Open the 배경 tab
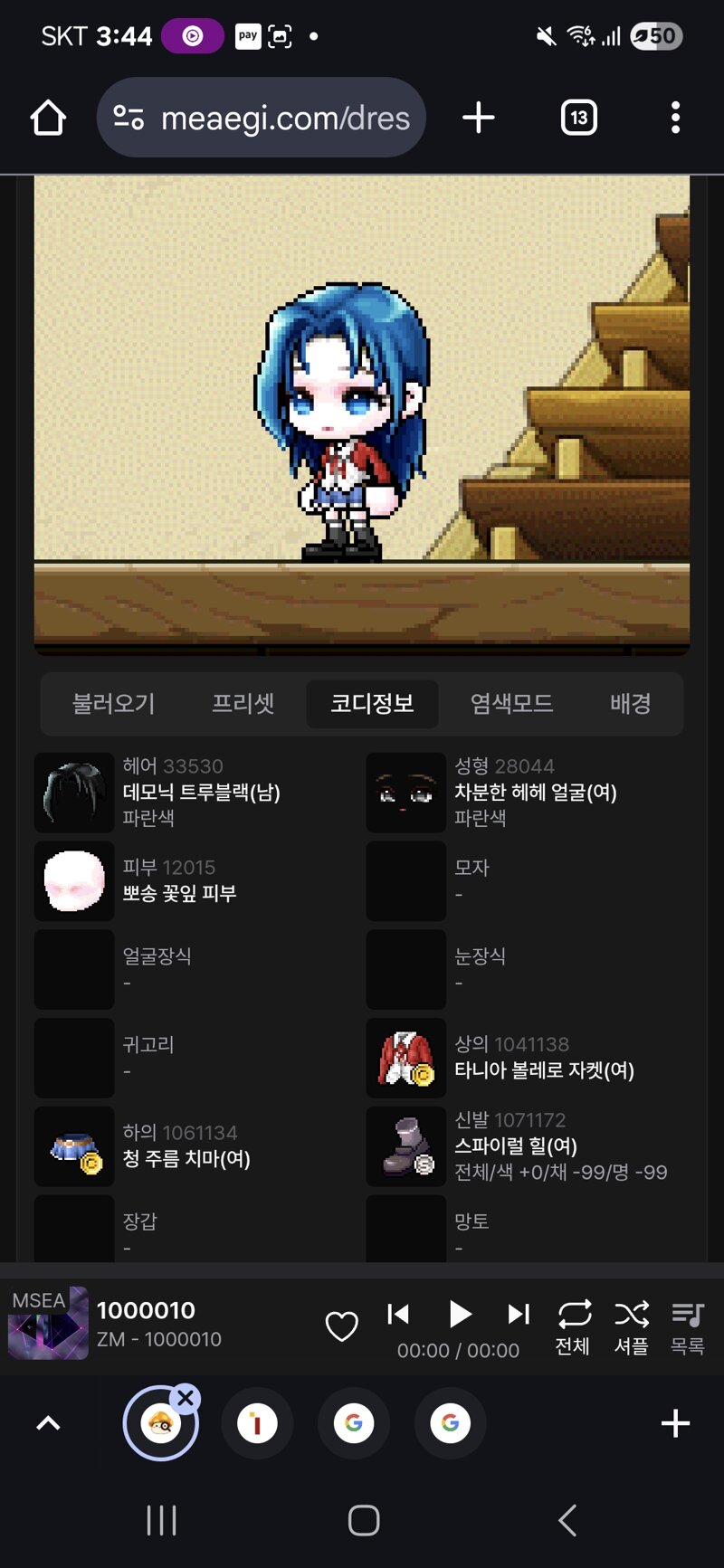The width and height of the screenshot is (724, 1568). click(630, 704)
